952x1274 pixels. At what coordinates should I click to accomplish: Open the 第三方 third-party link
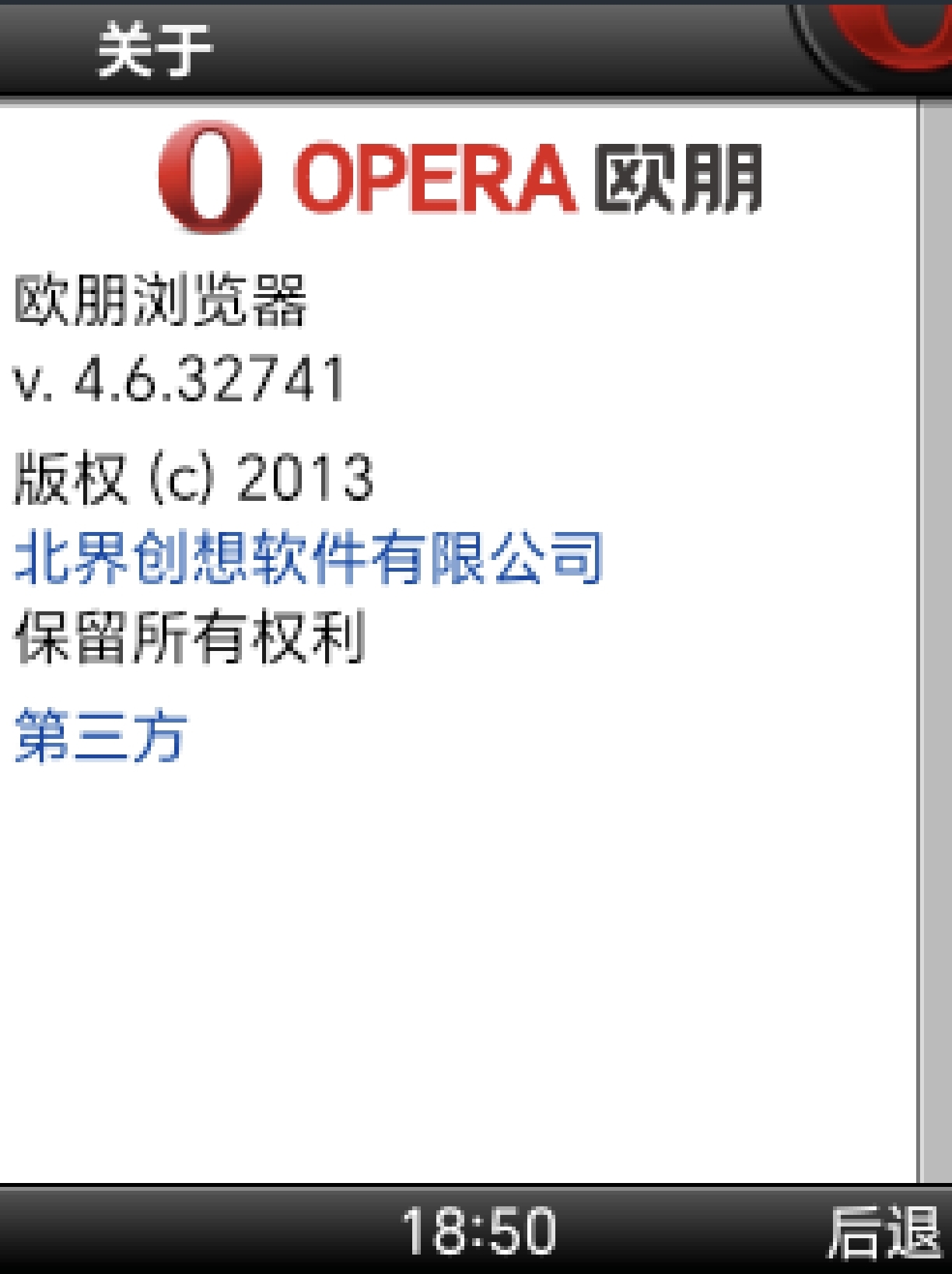point(101,735)
